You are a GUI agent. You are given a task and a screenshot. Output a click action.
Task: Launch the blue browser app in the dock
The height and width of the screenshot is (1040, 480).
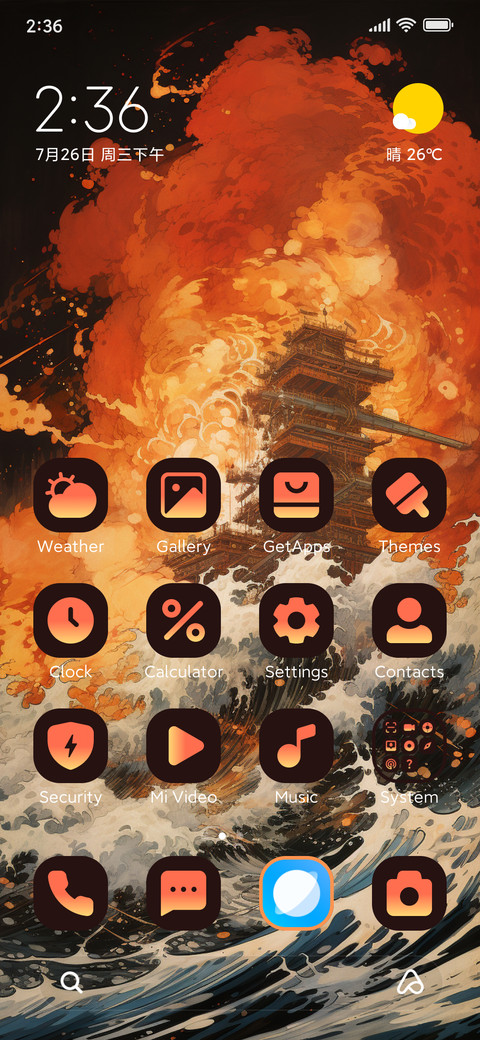[296, 893]
